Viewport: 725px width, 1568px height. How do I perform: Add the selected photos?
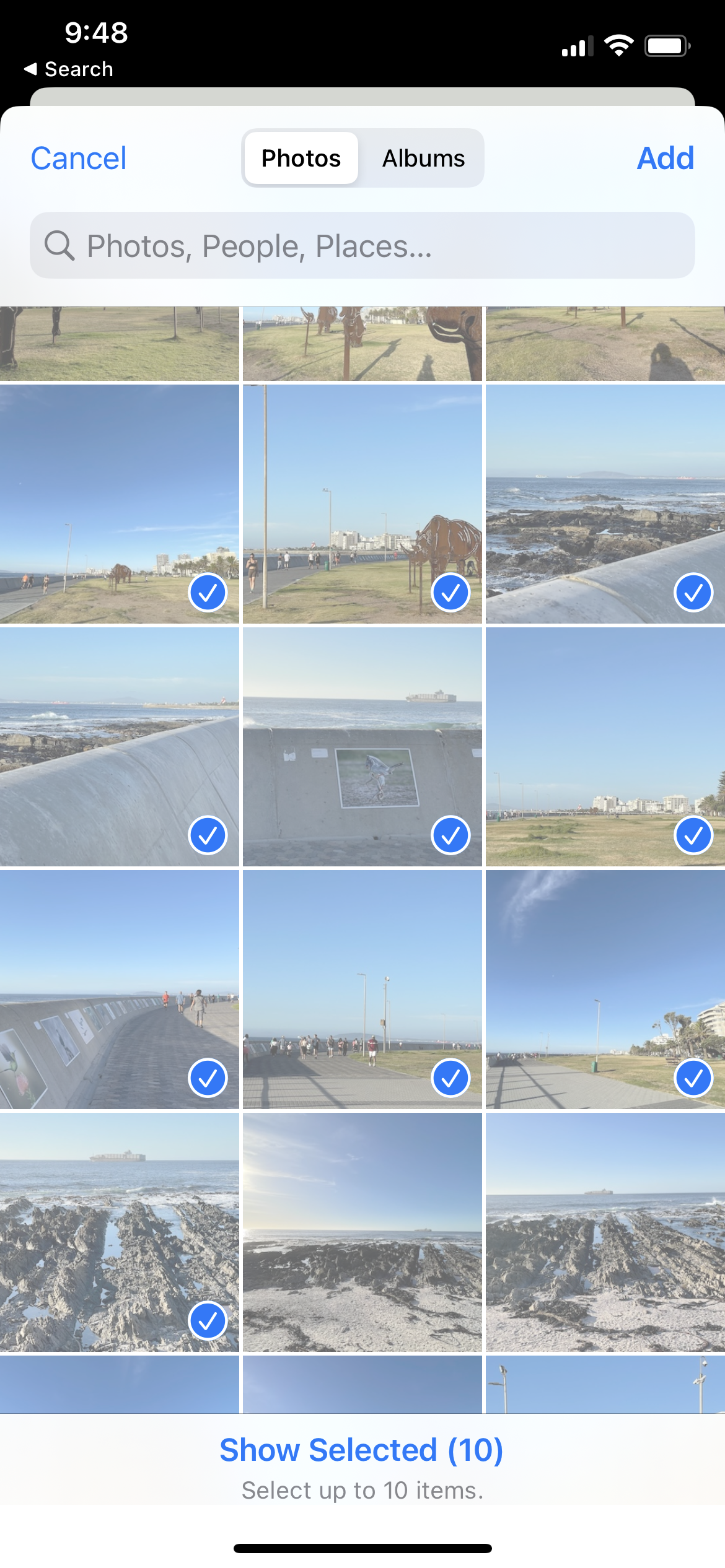666,158
